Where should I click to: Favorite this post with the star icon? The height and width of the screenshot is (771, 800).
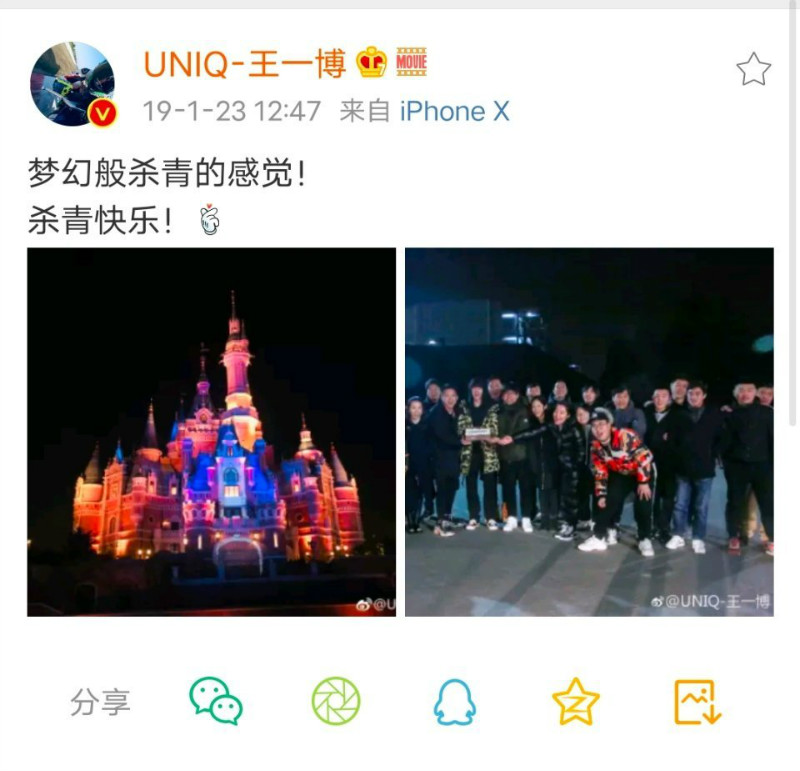[753, 70]
